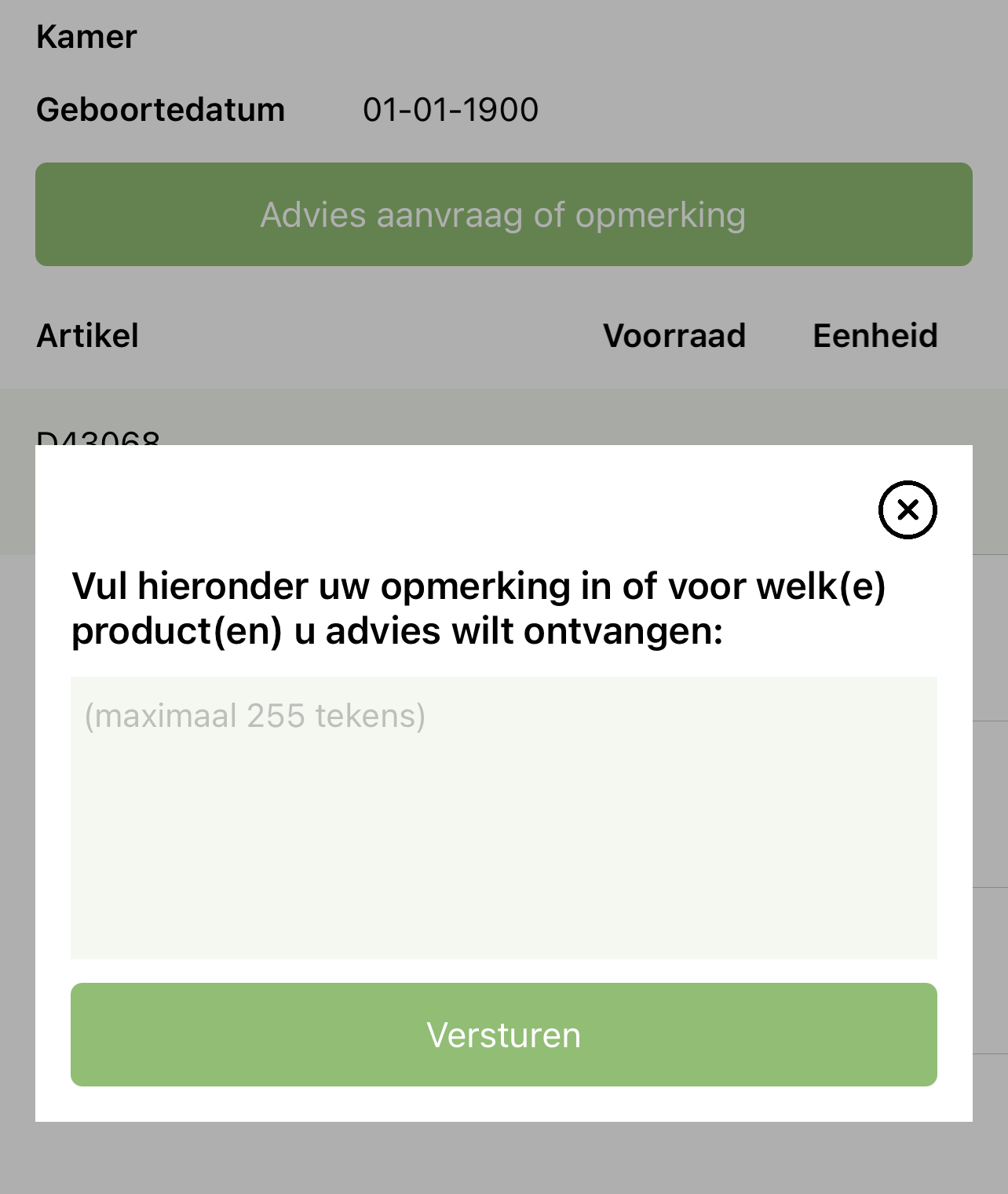Click the Artikel column header

pyautogui.click(x=88, y=335)
